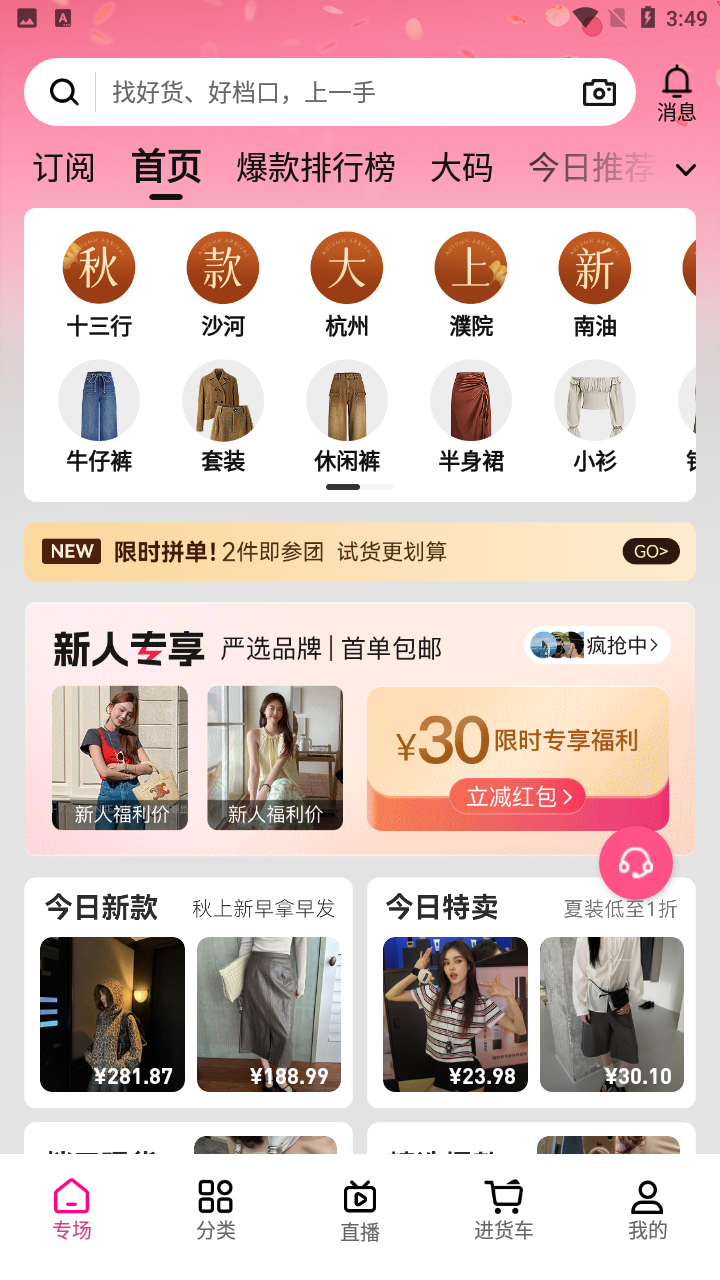Open 直播 live streaming section
The width and height of the screenshot is (720, 1280).
[x=359, y=1207]
